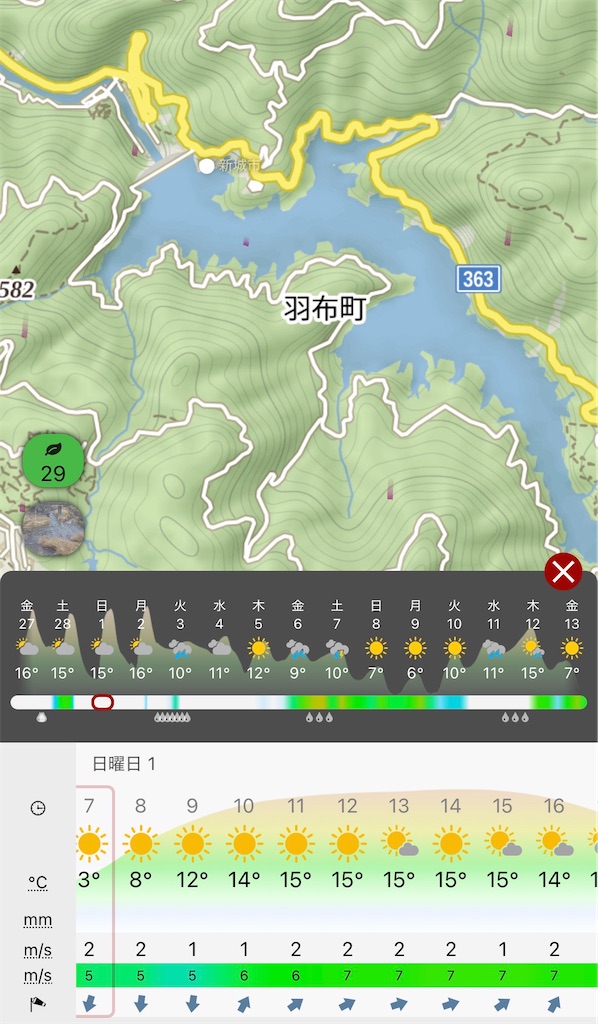Tap the mm precipitation unit label

pyautogui.click(x=38, y=921)
